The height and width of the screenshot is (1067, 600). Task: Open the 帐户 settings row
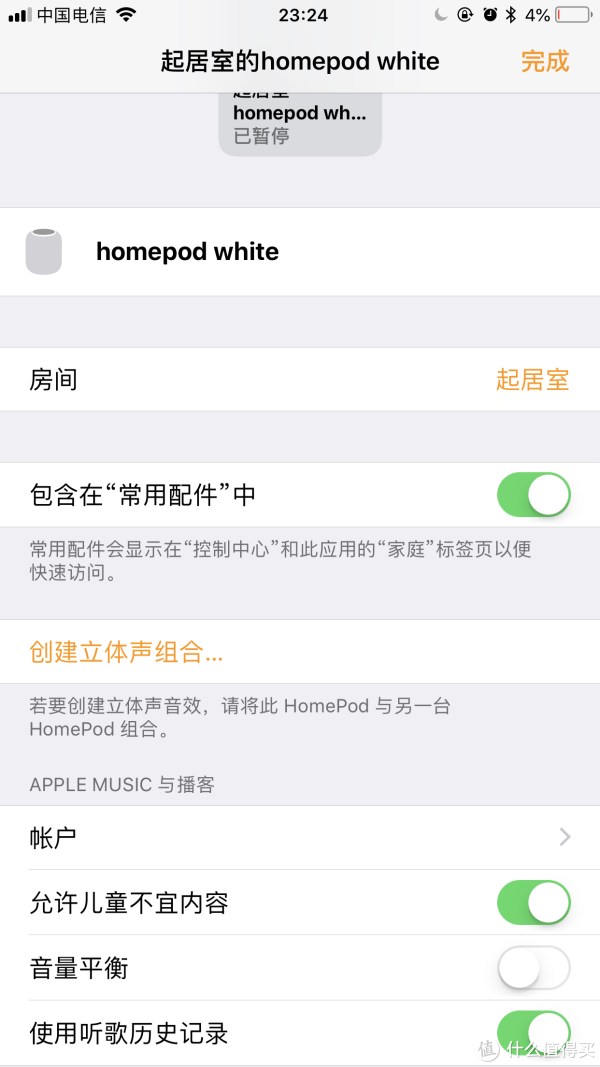(300, 838)
